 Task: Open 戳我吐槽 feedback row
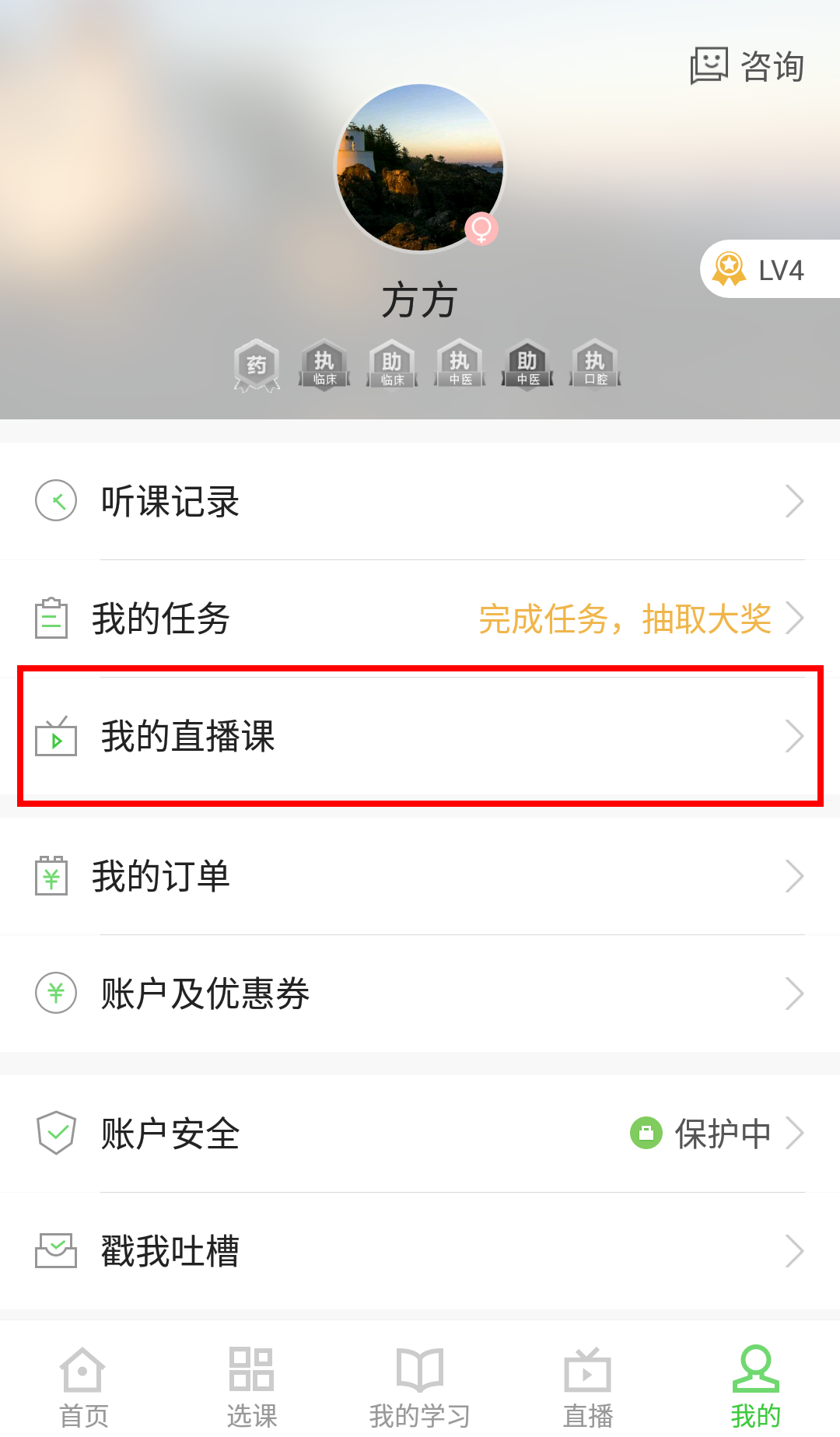[420, 1251]
